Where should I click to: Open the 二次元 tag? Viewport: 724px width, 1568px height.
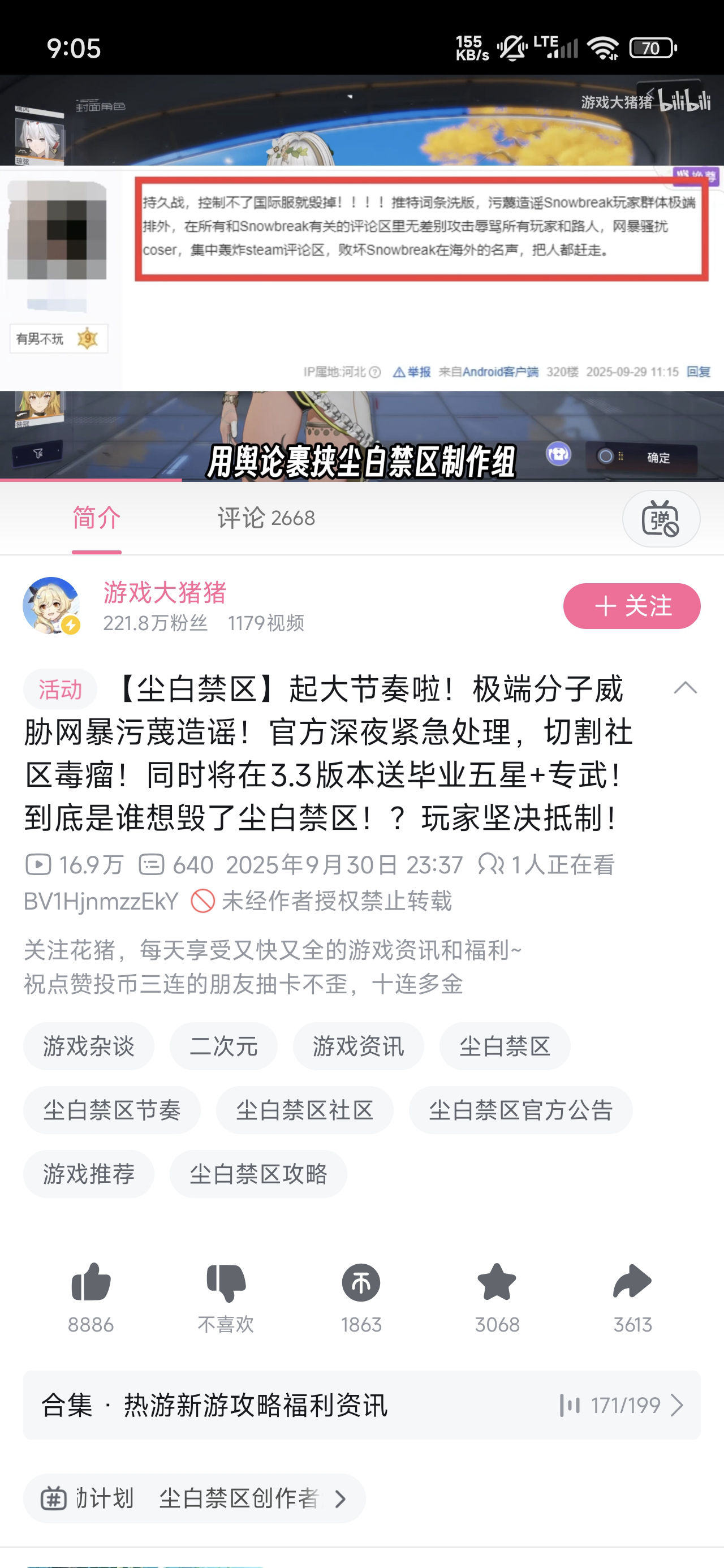click(223, 1046)
